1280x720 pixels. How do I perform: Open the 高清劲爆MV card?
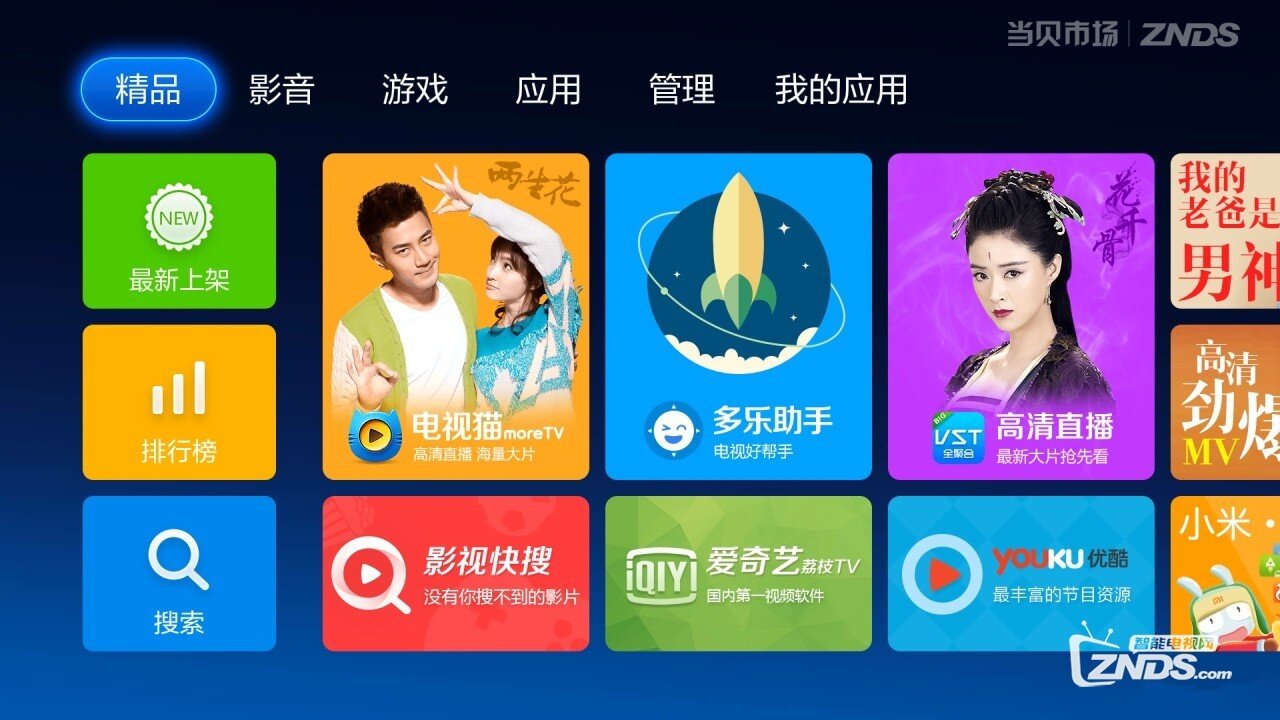[x=1226, y=402]
